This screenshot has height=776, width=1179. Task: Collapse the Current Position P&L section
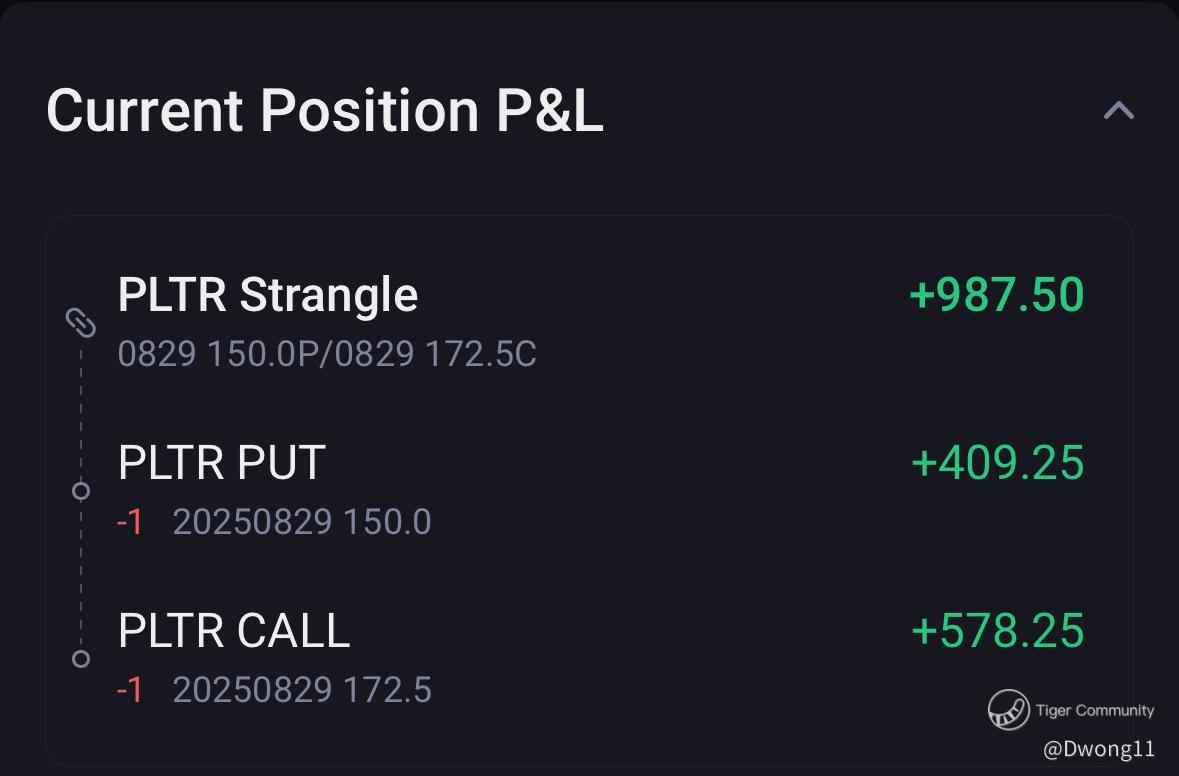click(1118, 110)
